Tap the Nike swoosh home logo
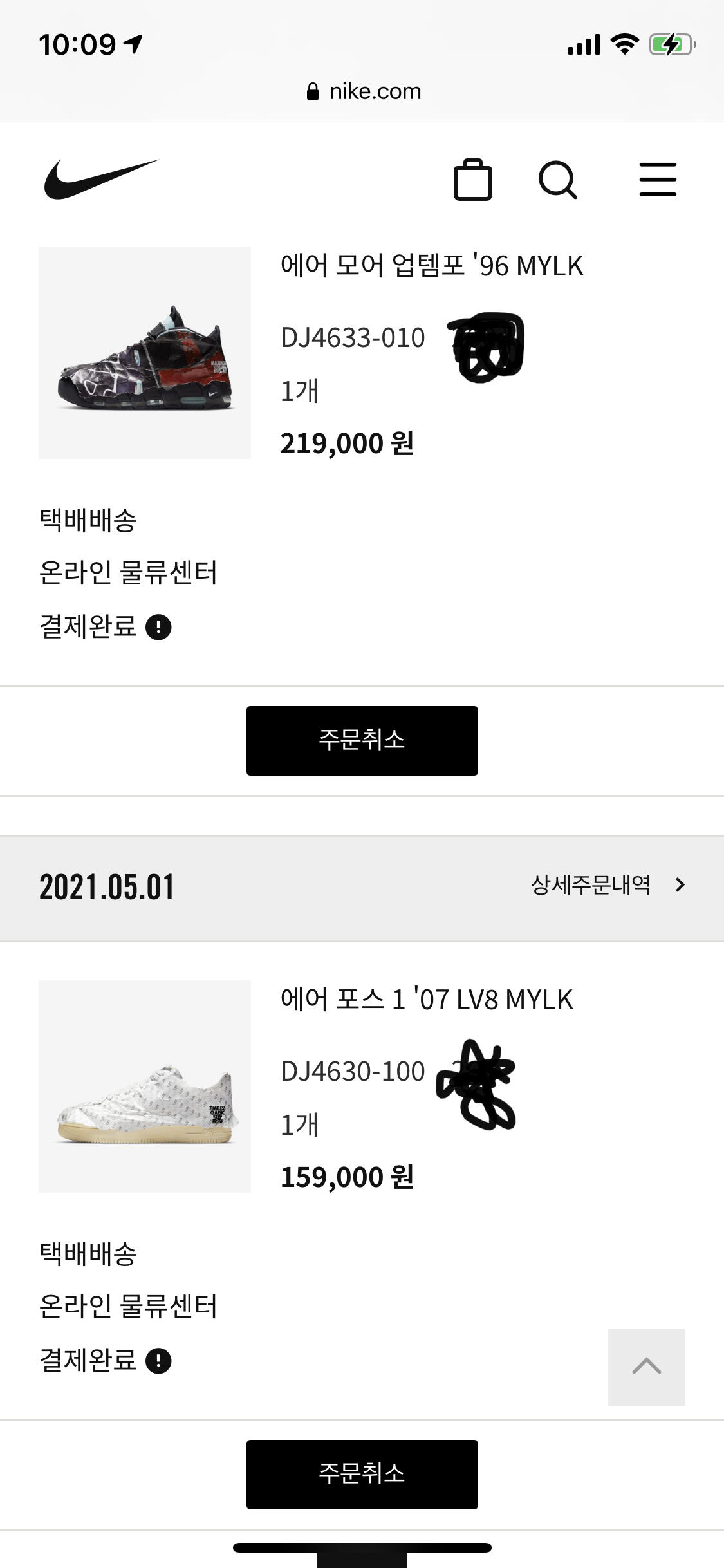The image size is (724, 1568). tap(101, 180)
